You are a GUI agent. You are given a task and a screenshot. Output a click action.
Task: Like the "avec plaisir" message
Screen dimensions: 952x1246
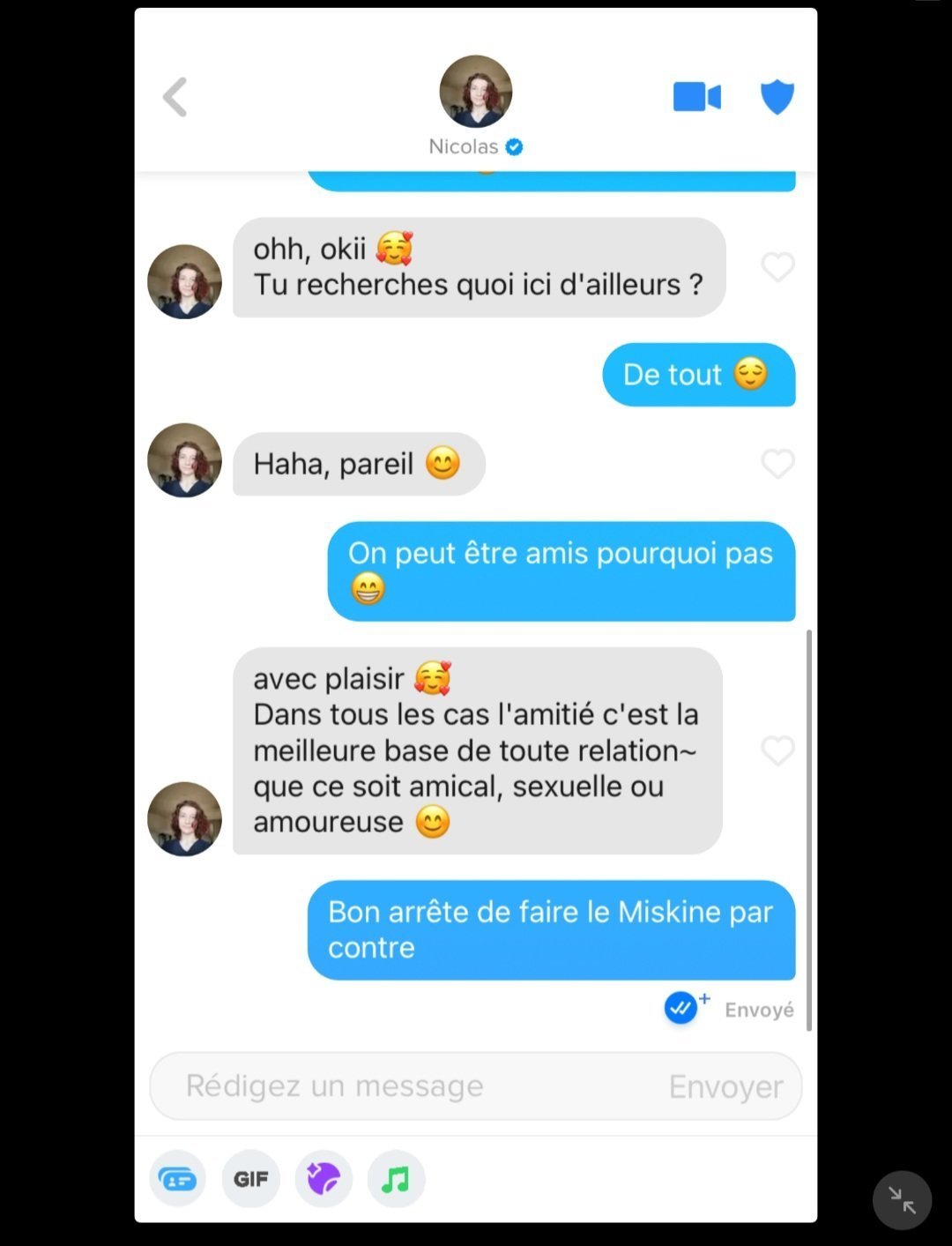click(777, 751)
